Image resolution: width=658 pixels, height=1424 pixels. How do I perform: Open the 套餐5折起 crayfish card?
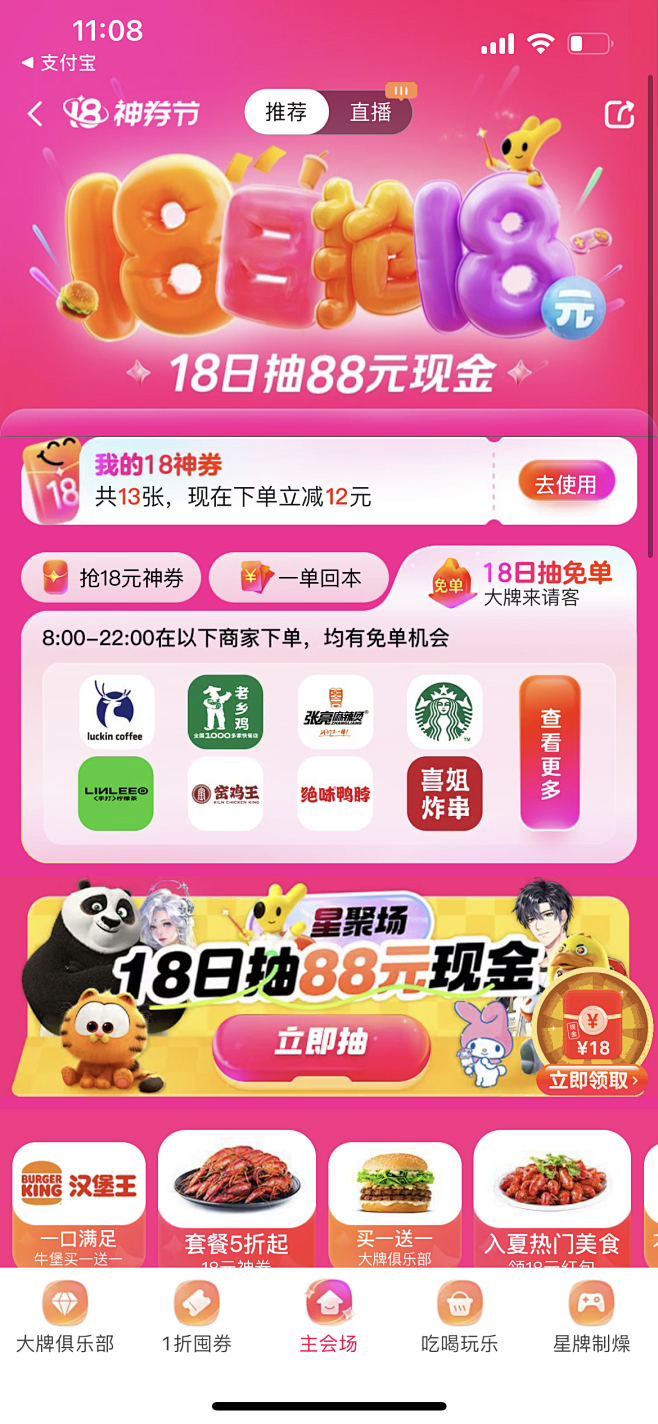pos(236,1200)
